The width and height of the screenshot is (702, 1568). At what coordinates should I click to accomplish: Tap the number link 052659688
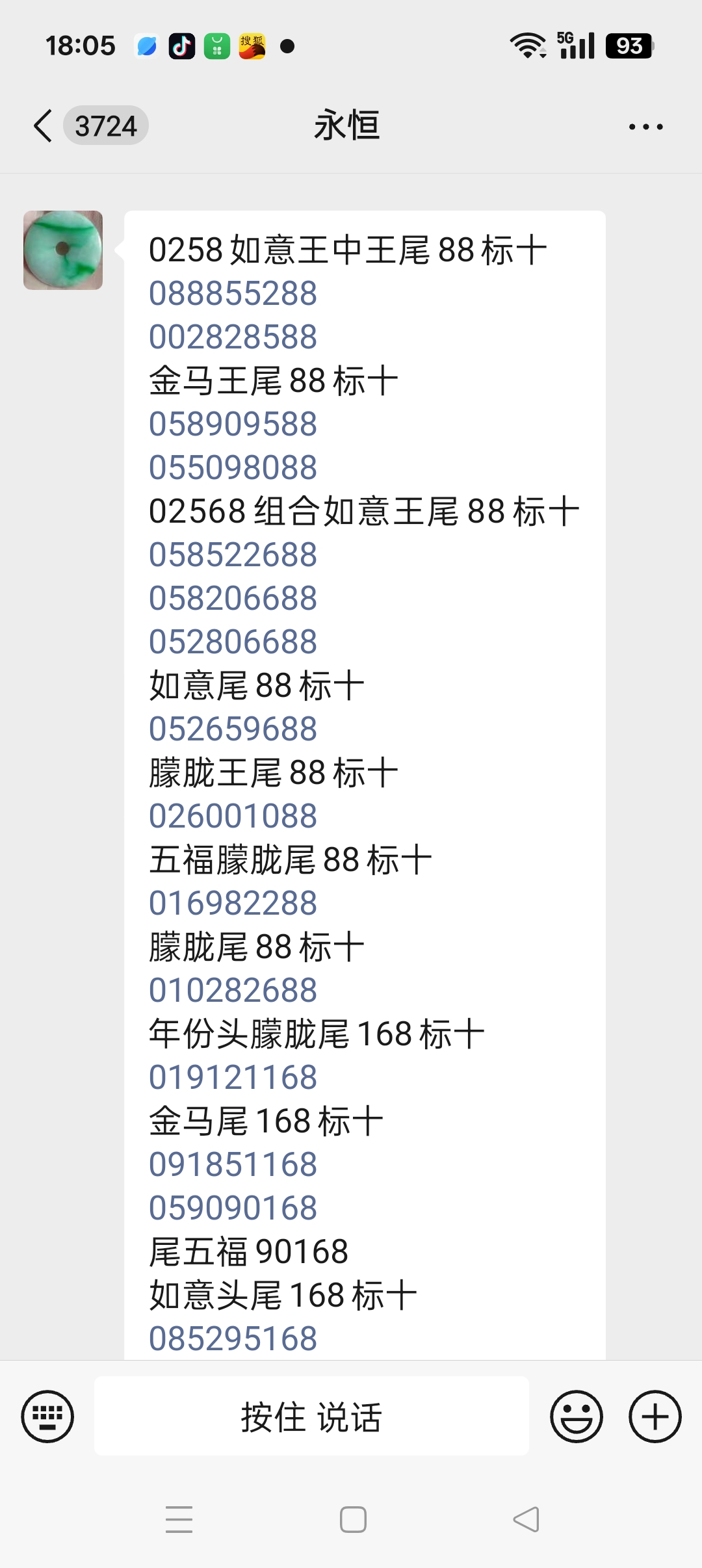(233, 729)
